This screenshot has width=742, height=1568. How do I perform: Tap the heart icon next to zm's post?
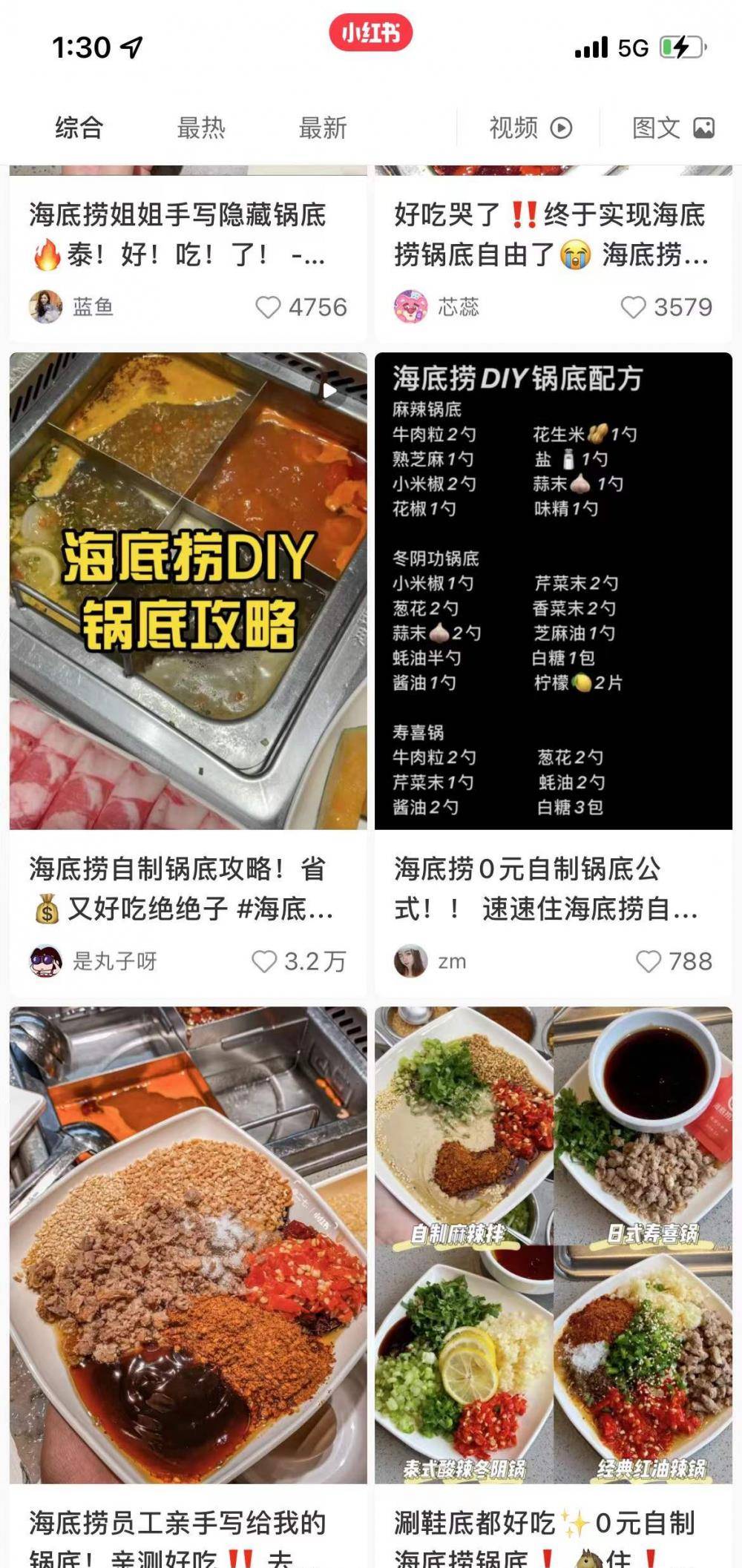(647, 959)
